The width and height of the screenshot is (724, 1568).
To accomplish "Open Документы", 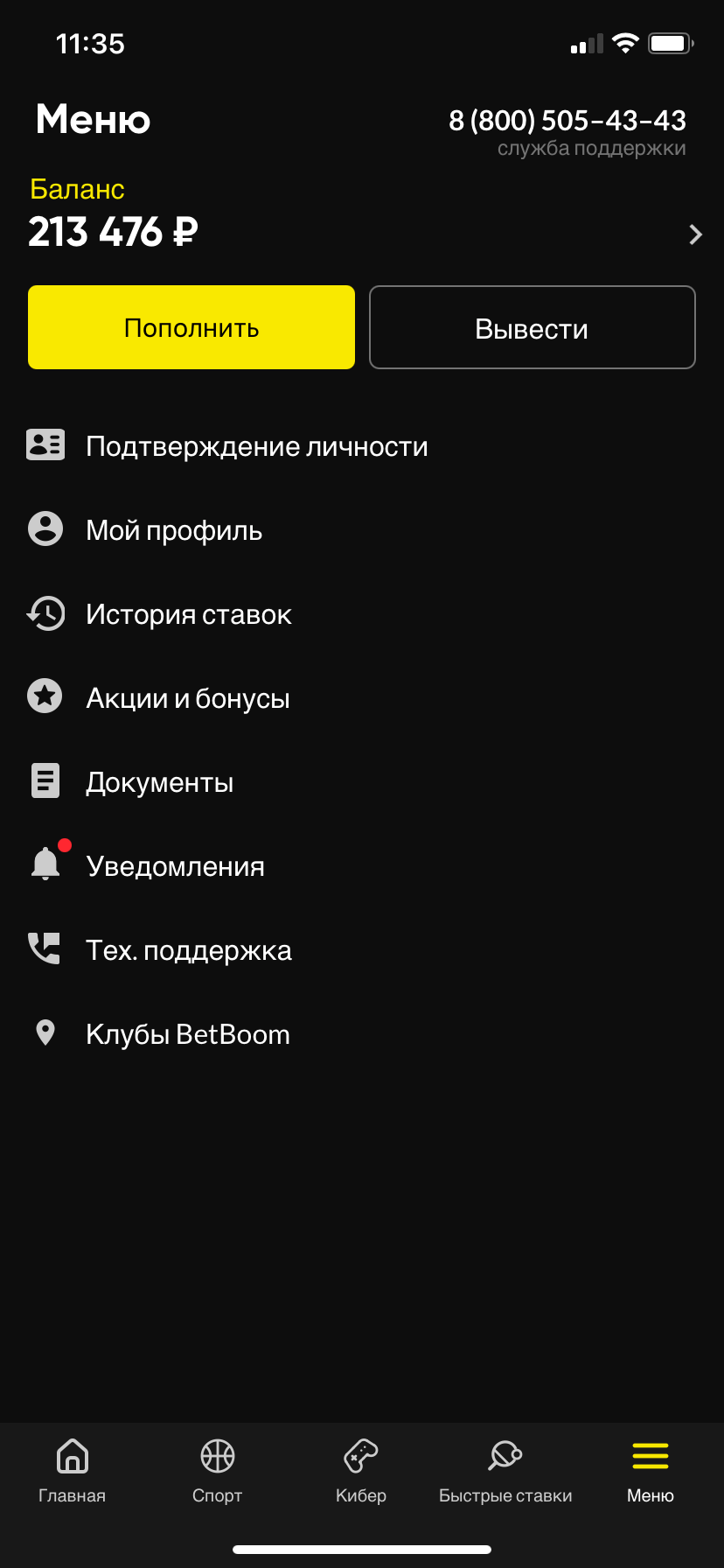I will pyautogui.click(x=159, y=782).
